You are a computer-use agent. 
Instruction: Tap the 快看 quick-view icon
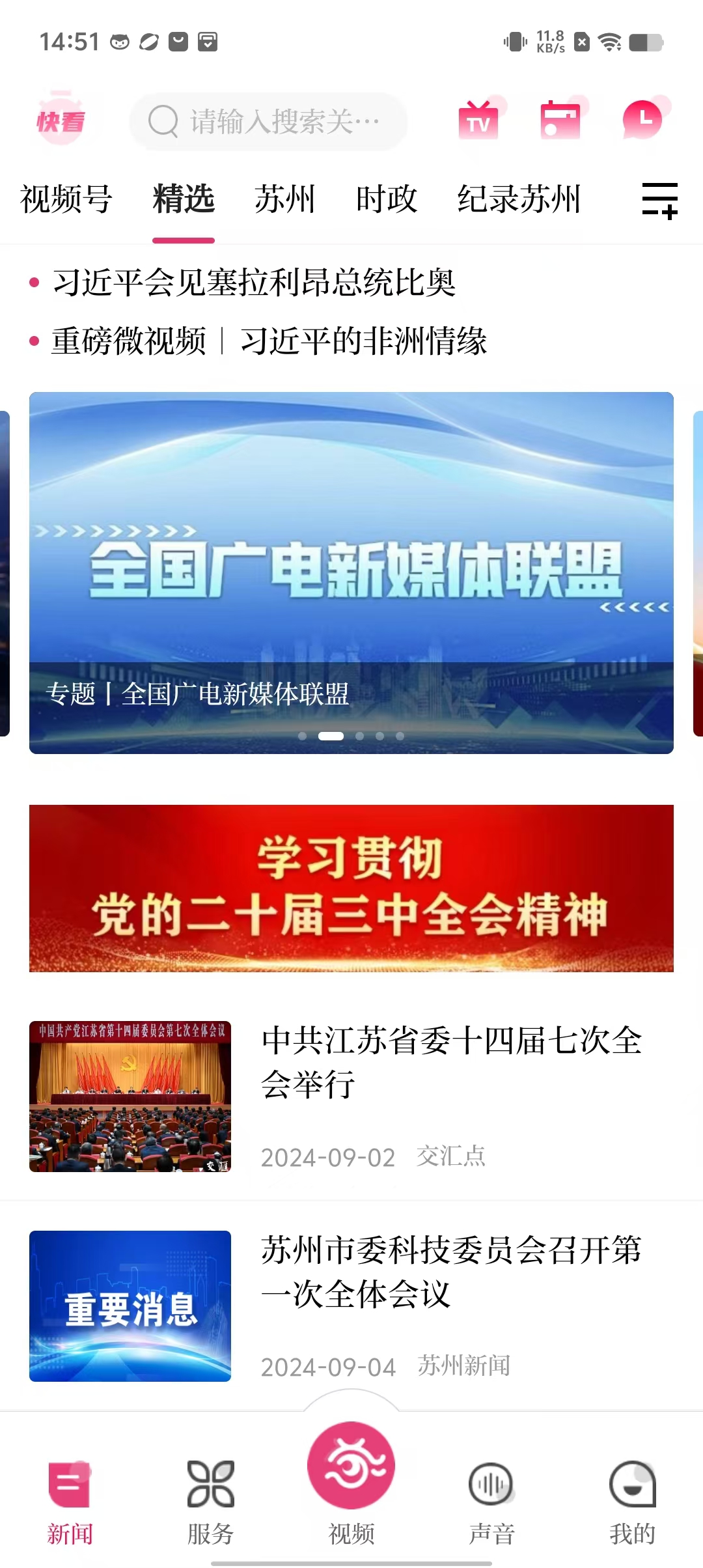[x=61, y=120]
